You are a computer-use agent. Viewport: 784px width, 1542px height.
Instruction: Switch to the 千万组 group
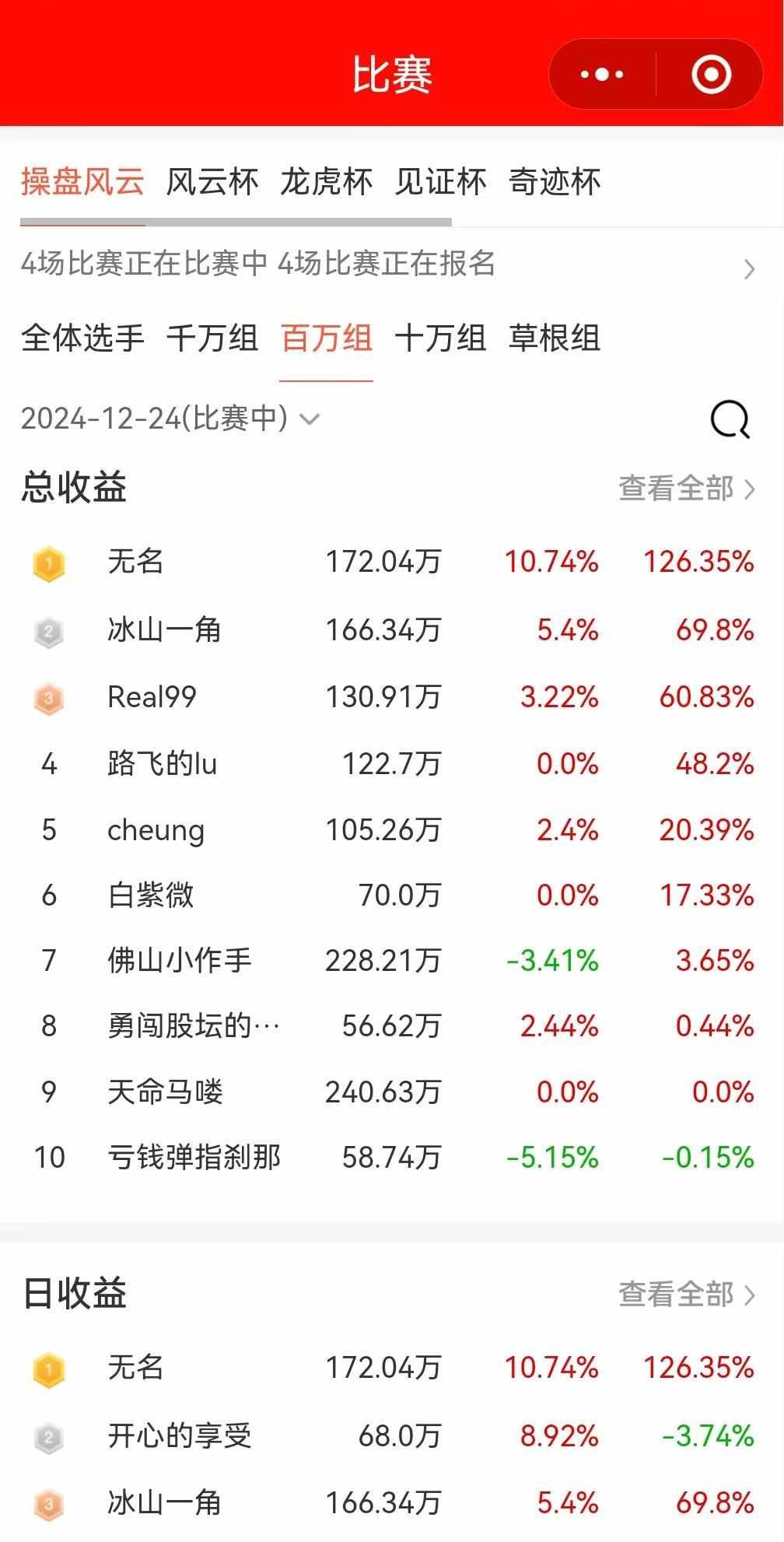[212, 338]
